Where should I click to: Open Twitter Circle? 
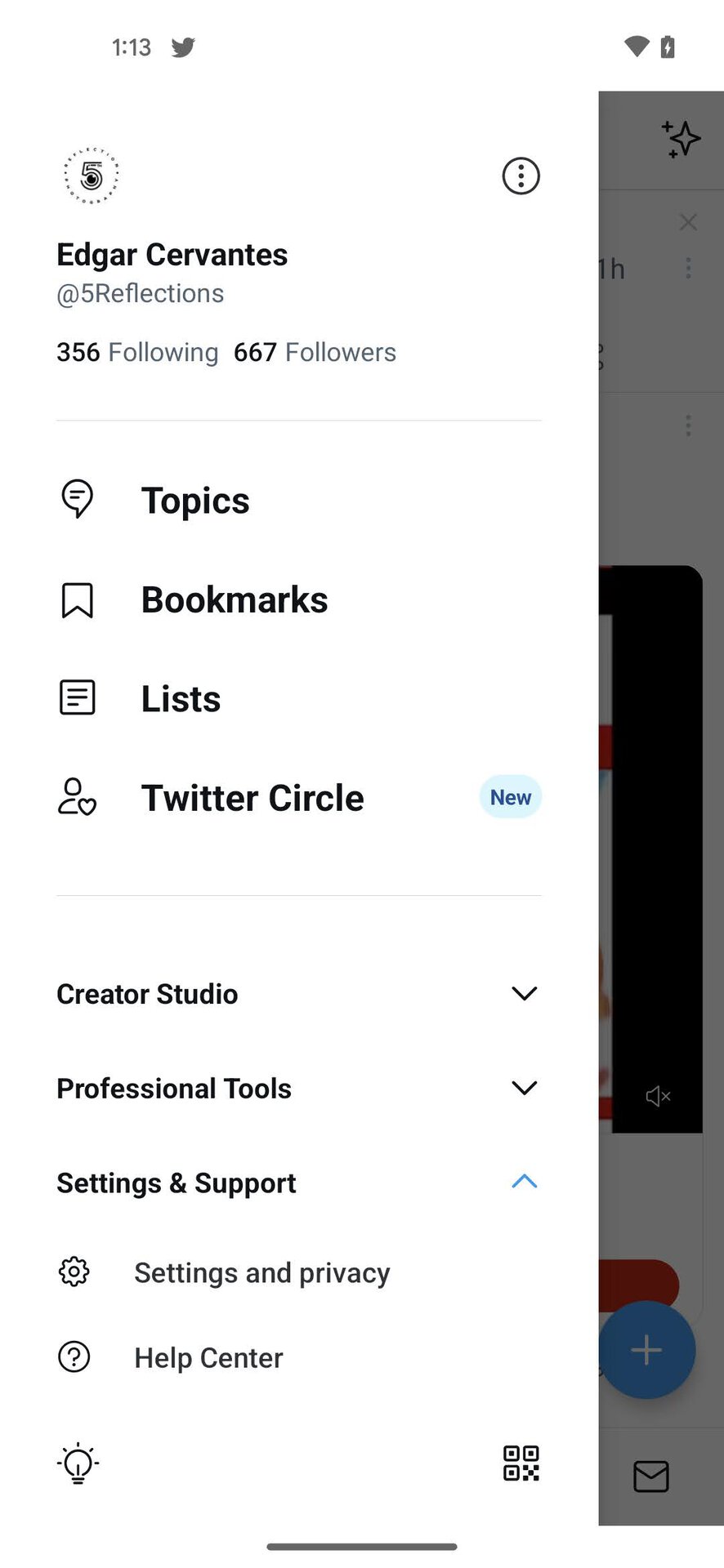coord(253,798)
